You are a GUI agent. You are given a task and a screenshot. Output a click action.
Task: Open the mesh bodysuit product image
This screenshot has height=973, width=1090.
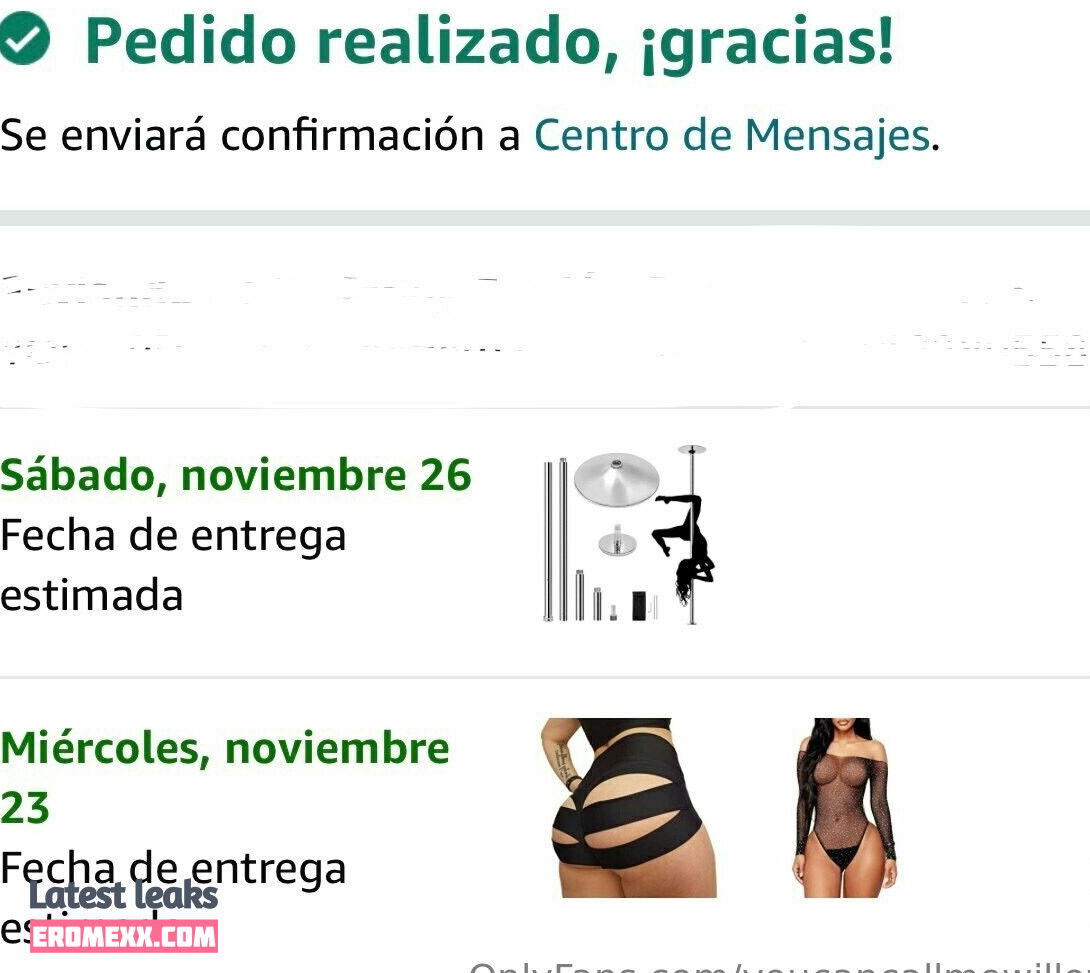[845, 807]
